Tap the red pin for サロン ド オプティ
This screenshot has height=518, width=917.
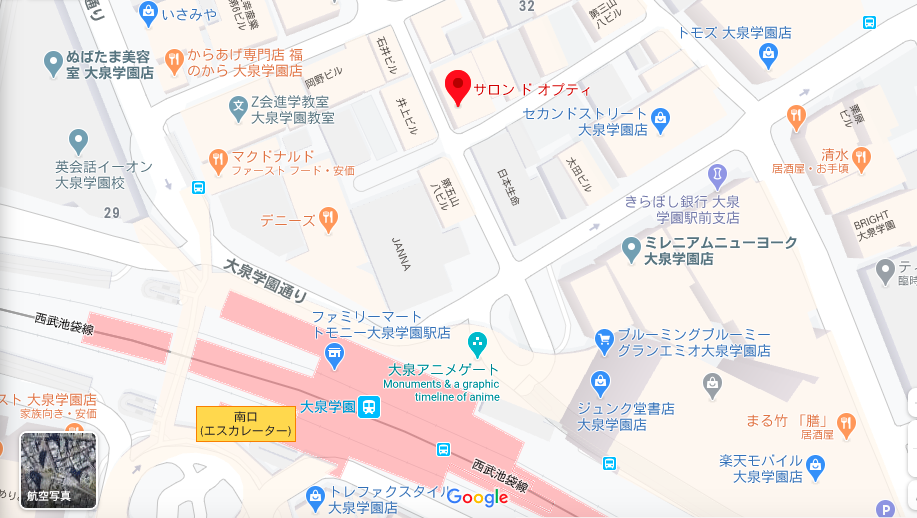tap(457, 88)
